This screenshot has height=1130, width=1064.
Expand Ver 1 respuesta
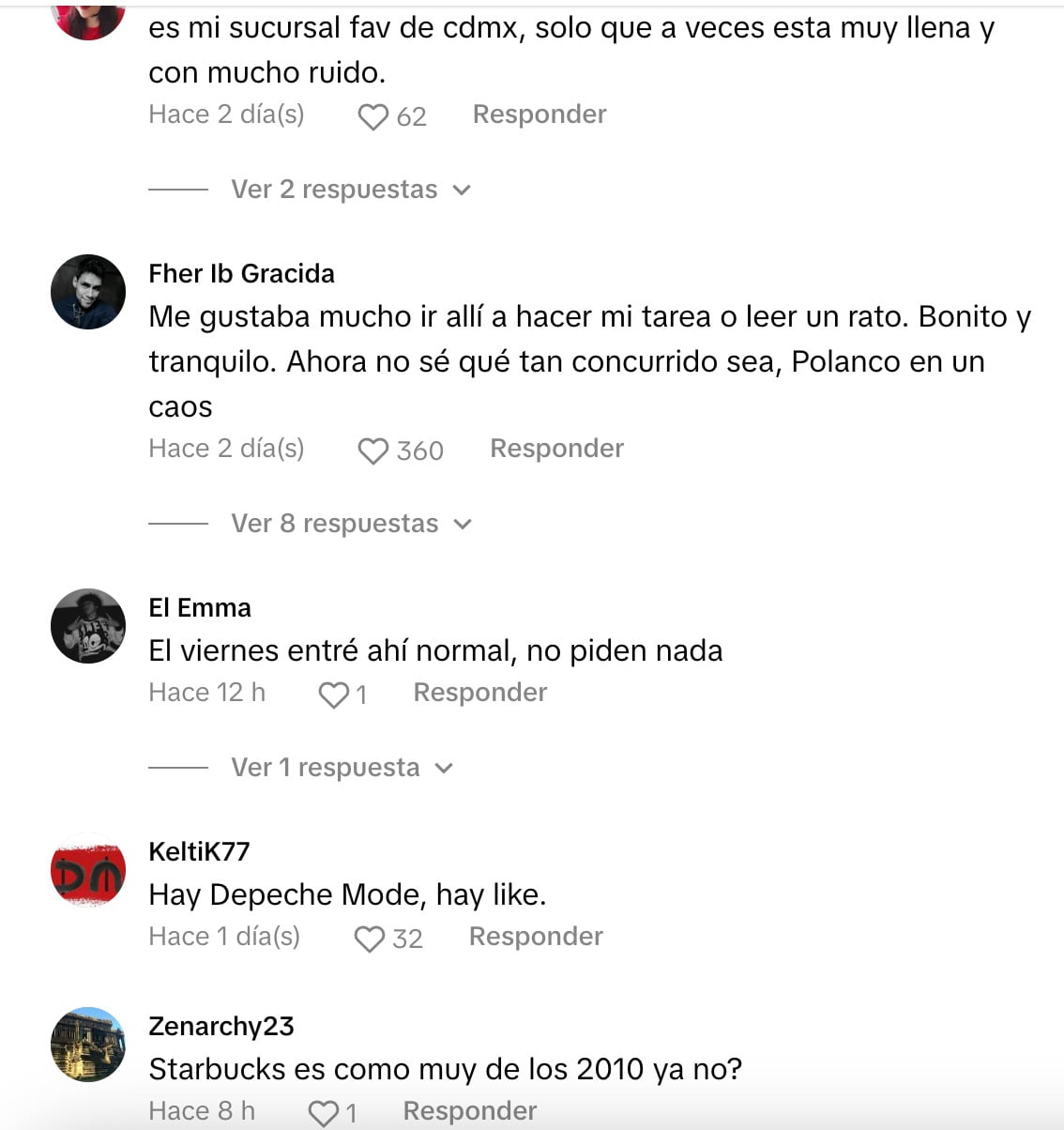pyautogui.click(x=341, y=768)
